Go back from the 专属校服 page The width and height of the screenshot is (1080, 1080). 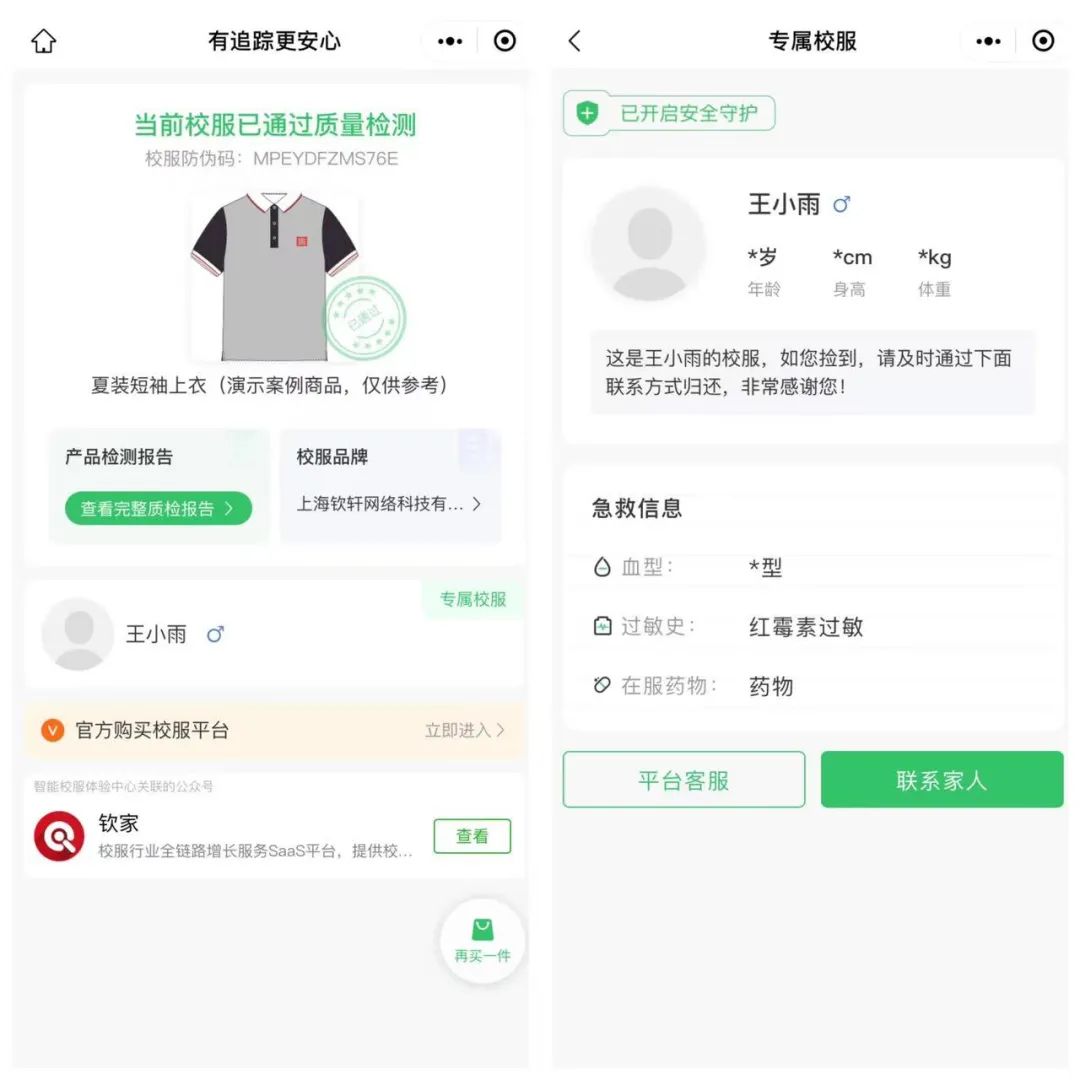pyautogui.click(x=574, y=41)
